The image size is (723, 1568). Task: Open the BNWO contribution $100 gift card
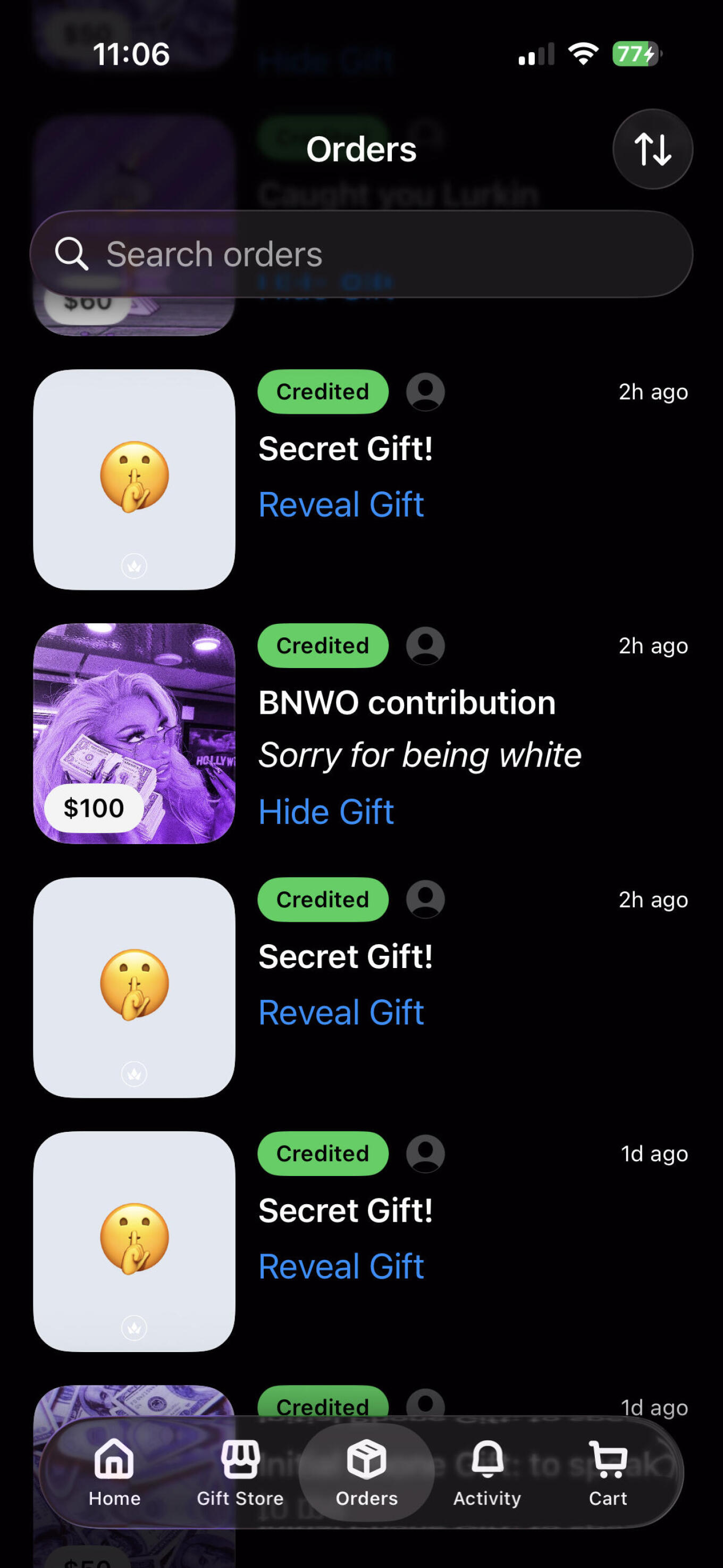(134, 733)
